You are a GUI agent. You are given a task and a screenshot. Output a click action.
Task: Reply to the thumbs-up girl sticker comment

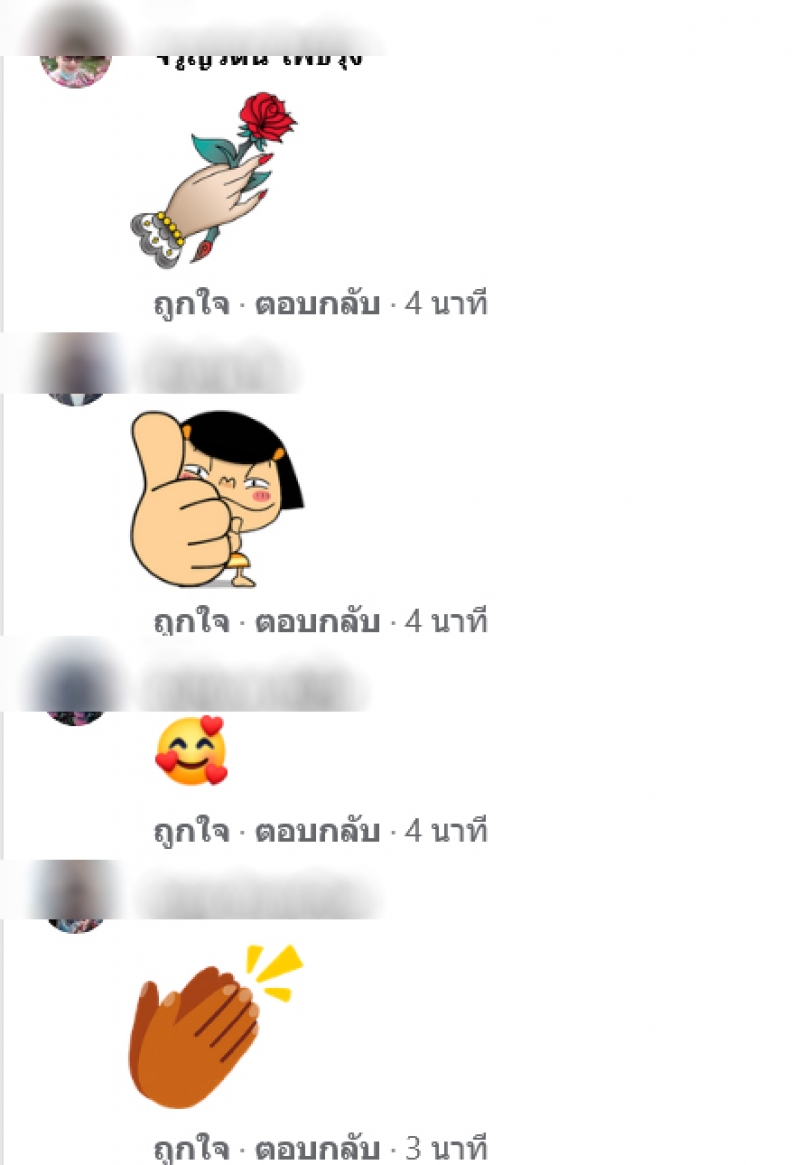(x=318, y=622)
